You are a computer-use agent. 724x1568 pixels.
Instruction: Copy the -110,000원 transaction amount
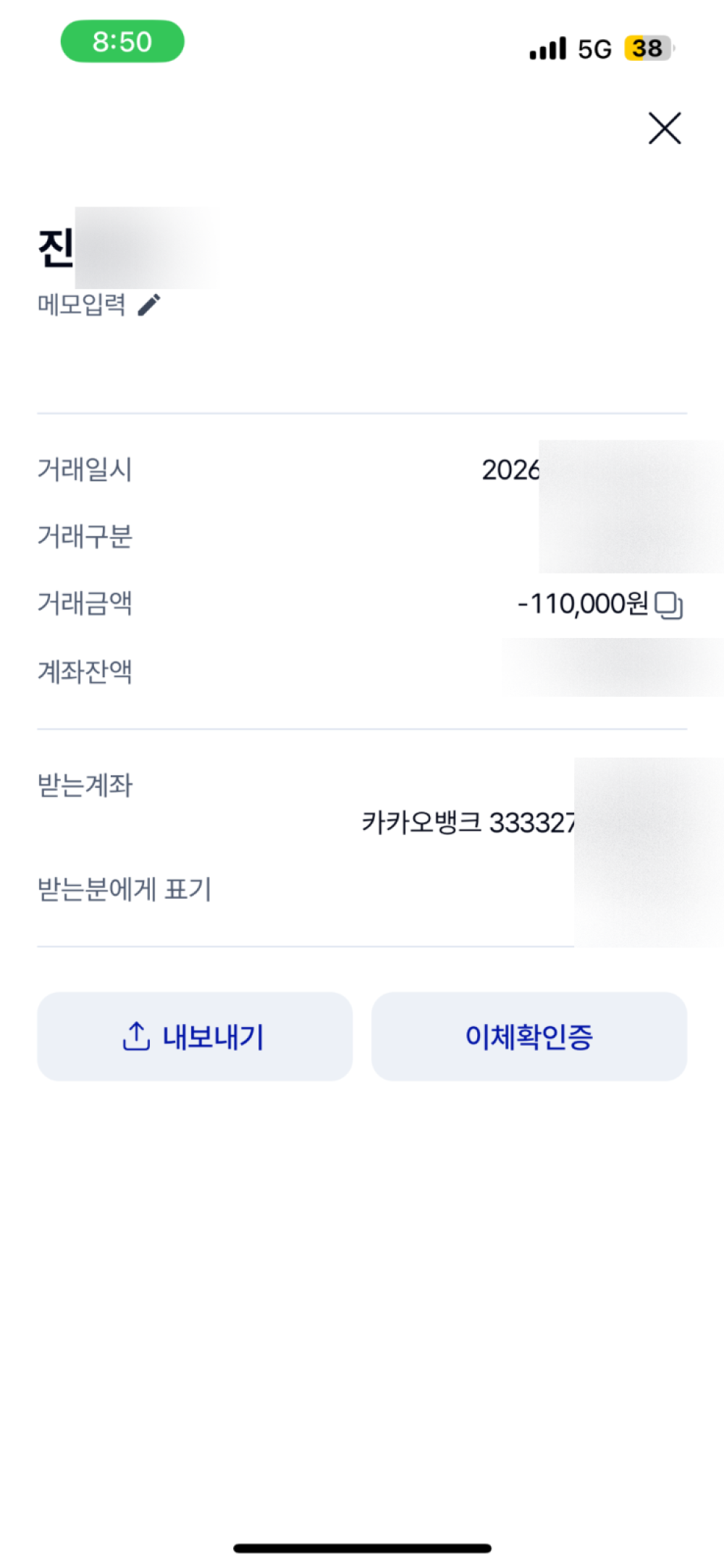coord(668,605)
